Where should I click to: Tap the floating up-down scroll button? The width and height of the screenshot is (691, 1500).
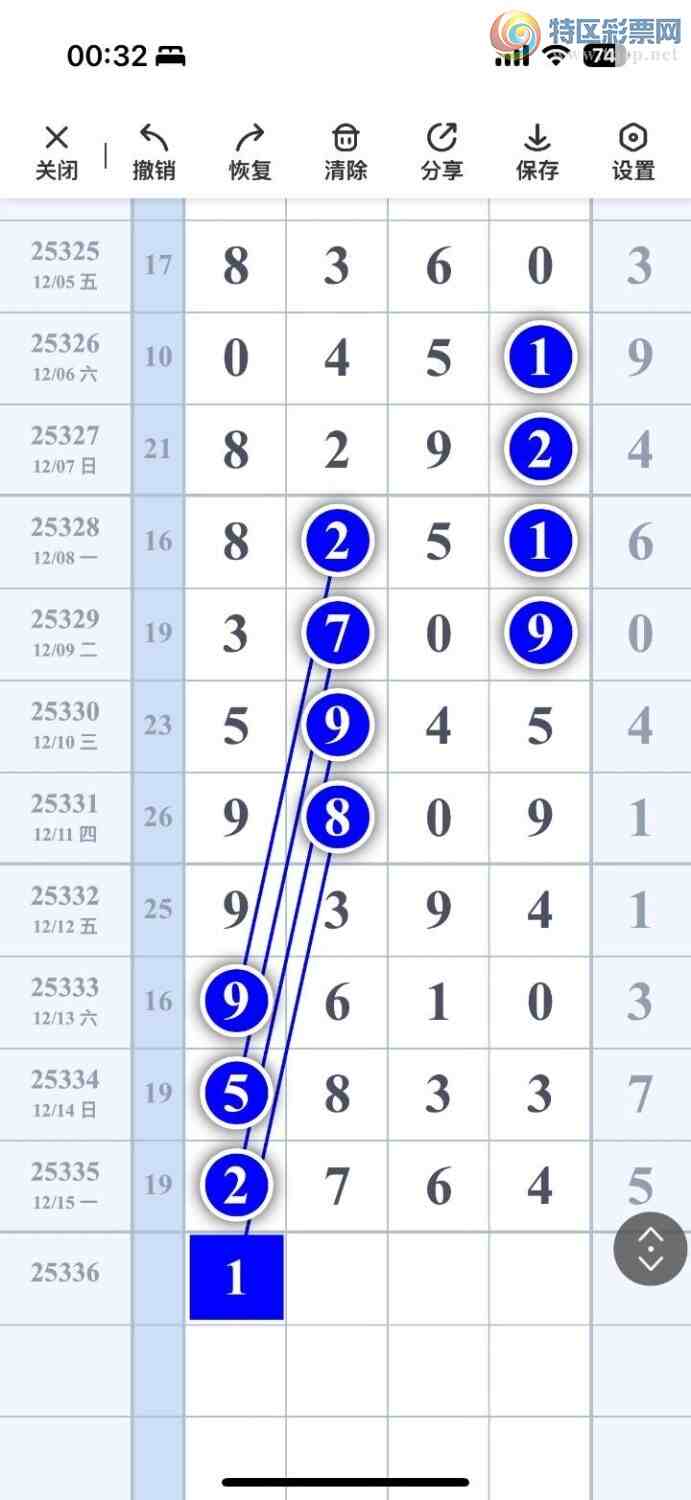[x=650, y=1249]
